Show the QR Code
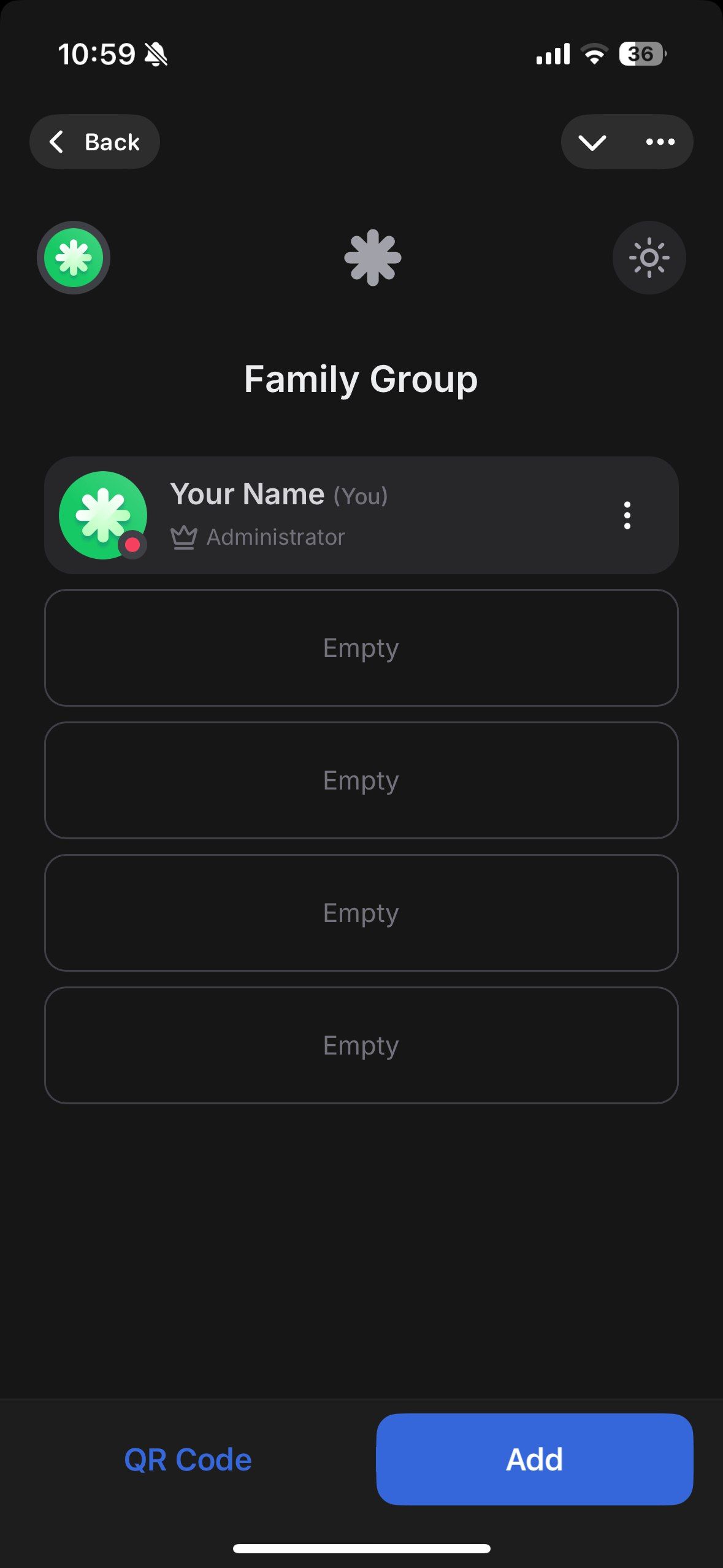 (188, 1459)
